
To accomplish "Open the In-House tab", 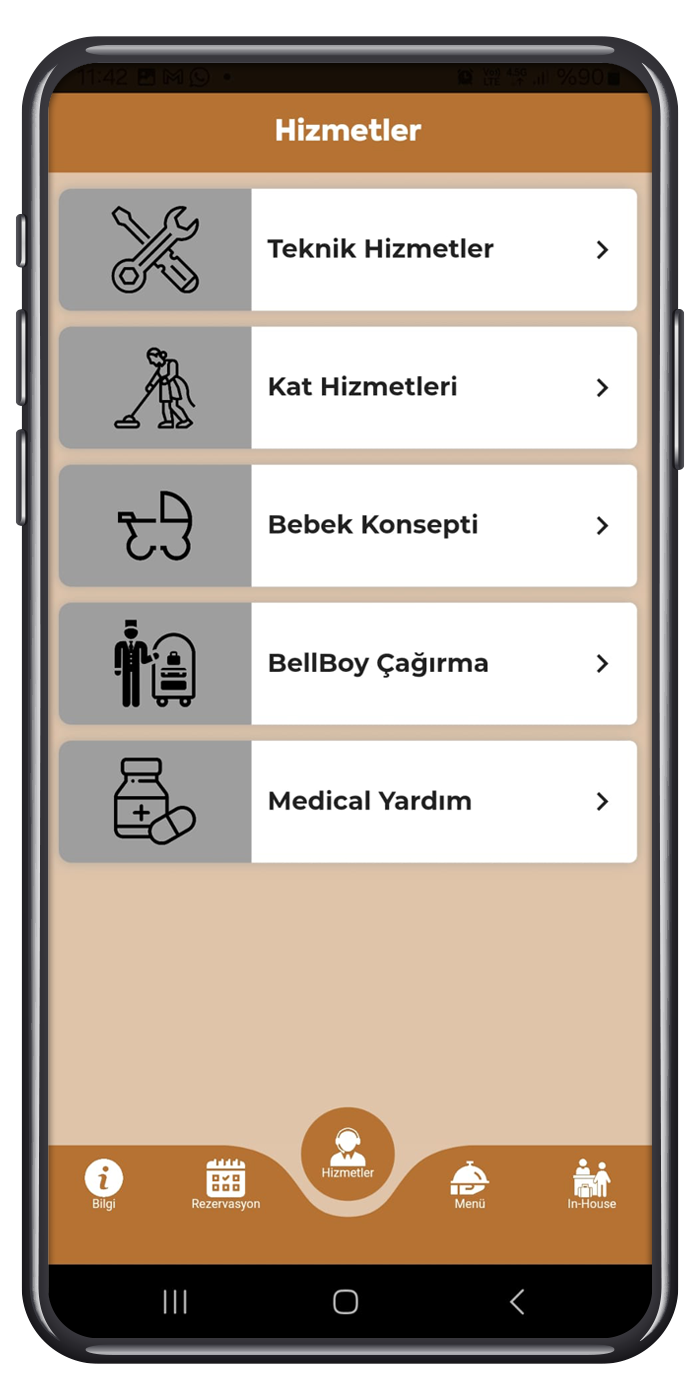I will pyautogui.click(x=592, y=1185).
